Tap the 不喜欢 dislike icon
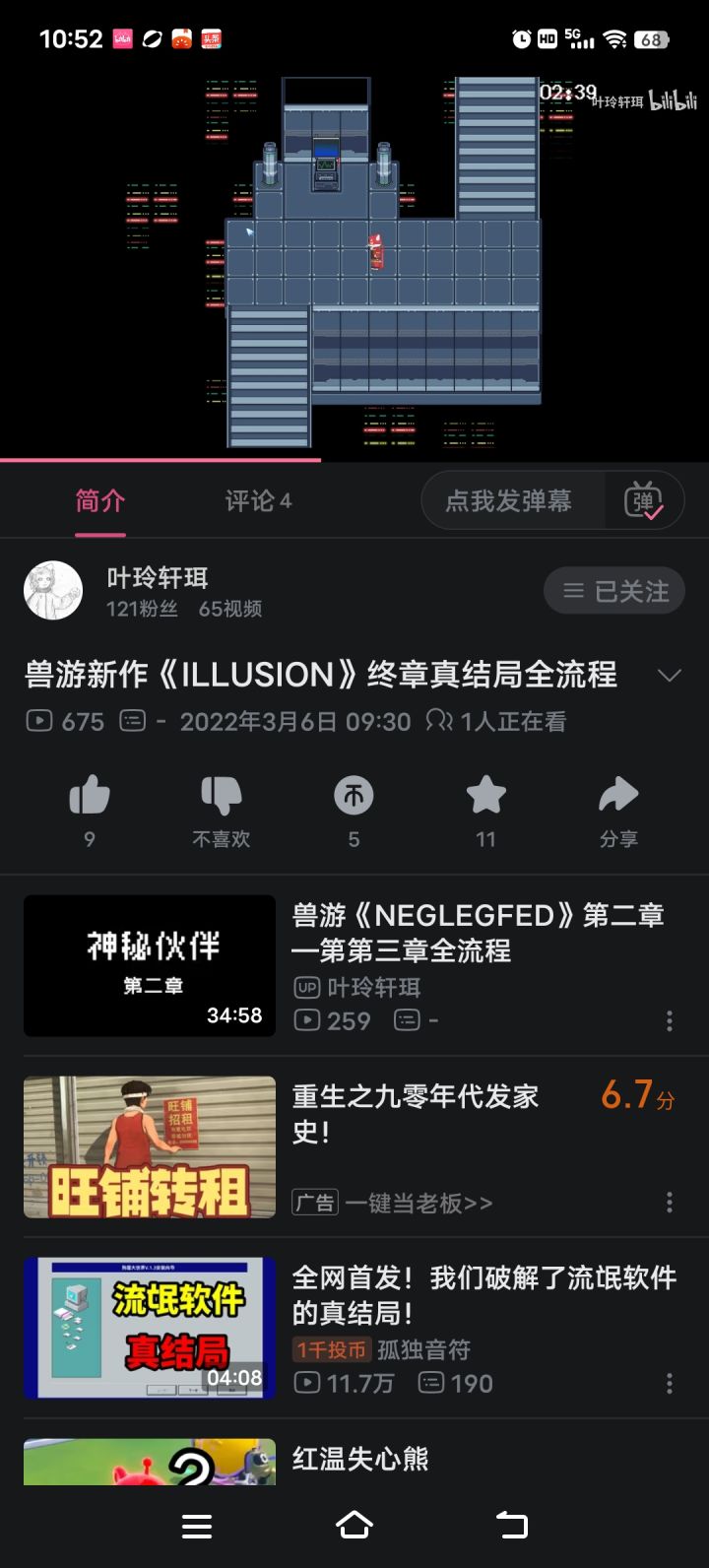This screenshot has height=1568, width=709. (222, 796)
